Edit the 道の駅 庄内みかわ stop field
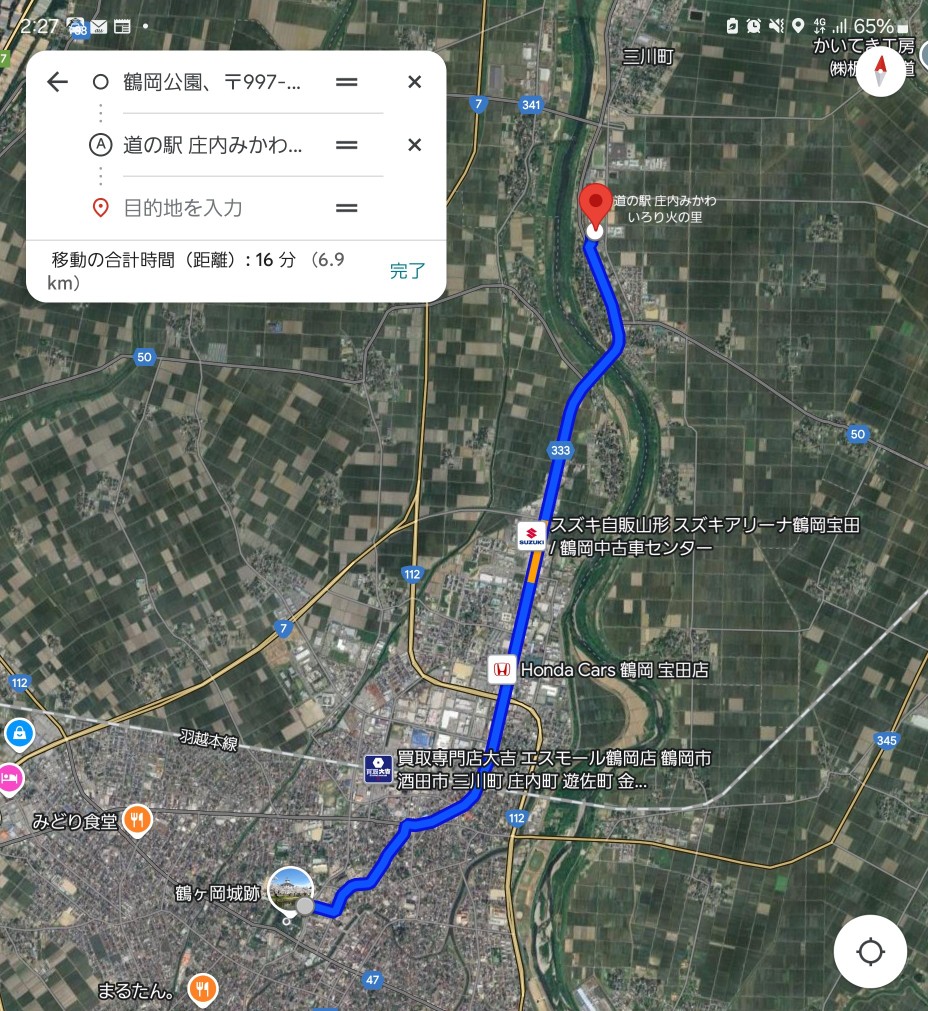 point(212,145)
